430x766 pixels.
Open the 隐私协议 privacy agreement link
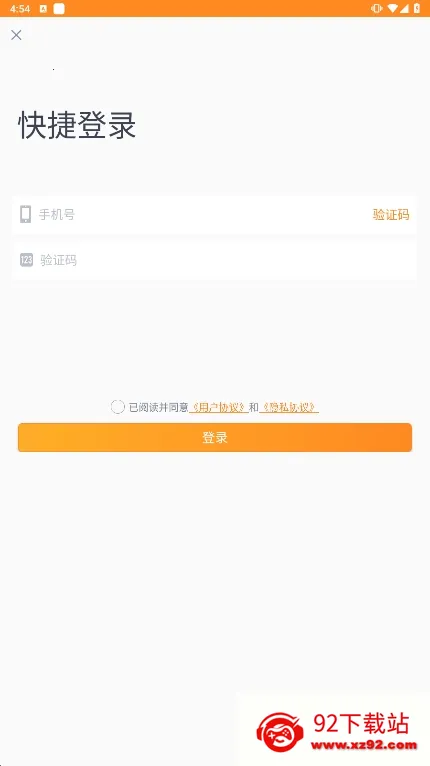coord(289,407)
